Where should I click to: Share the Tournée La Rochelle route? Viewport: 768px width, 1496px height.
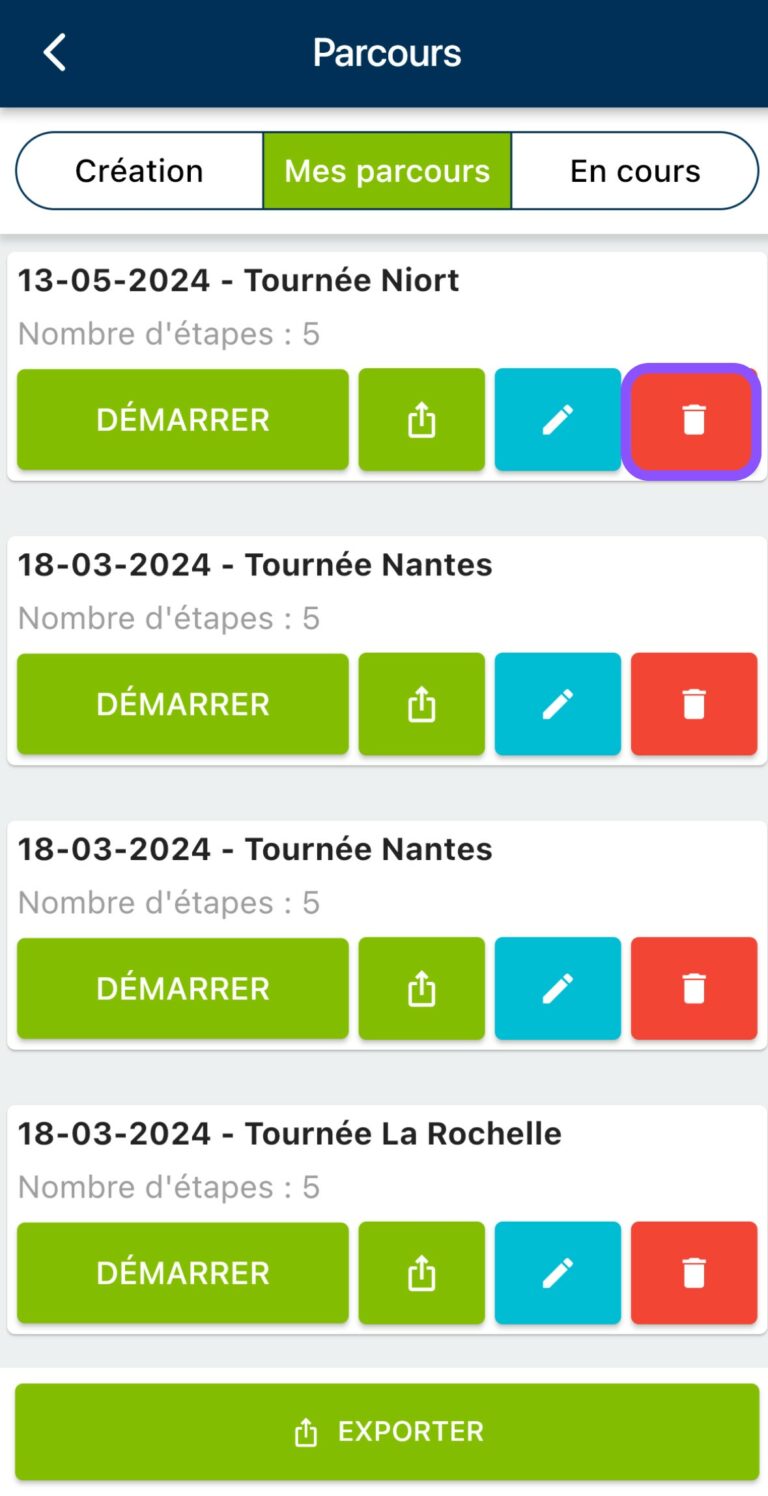pyautogui.click(x=422, y=1273)
